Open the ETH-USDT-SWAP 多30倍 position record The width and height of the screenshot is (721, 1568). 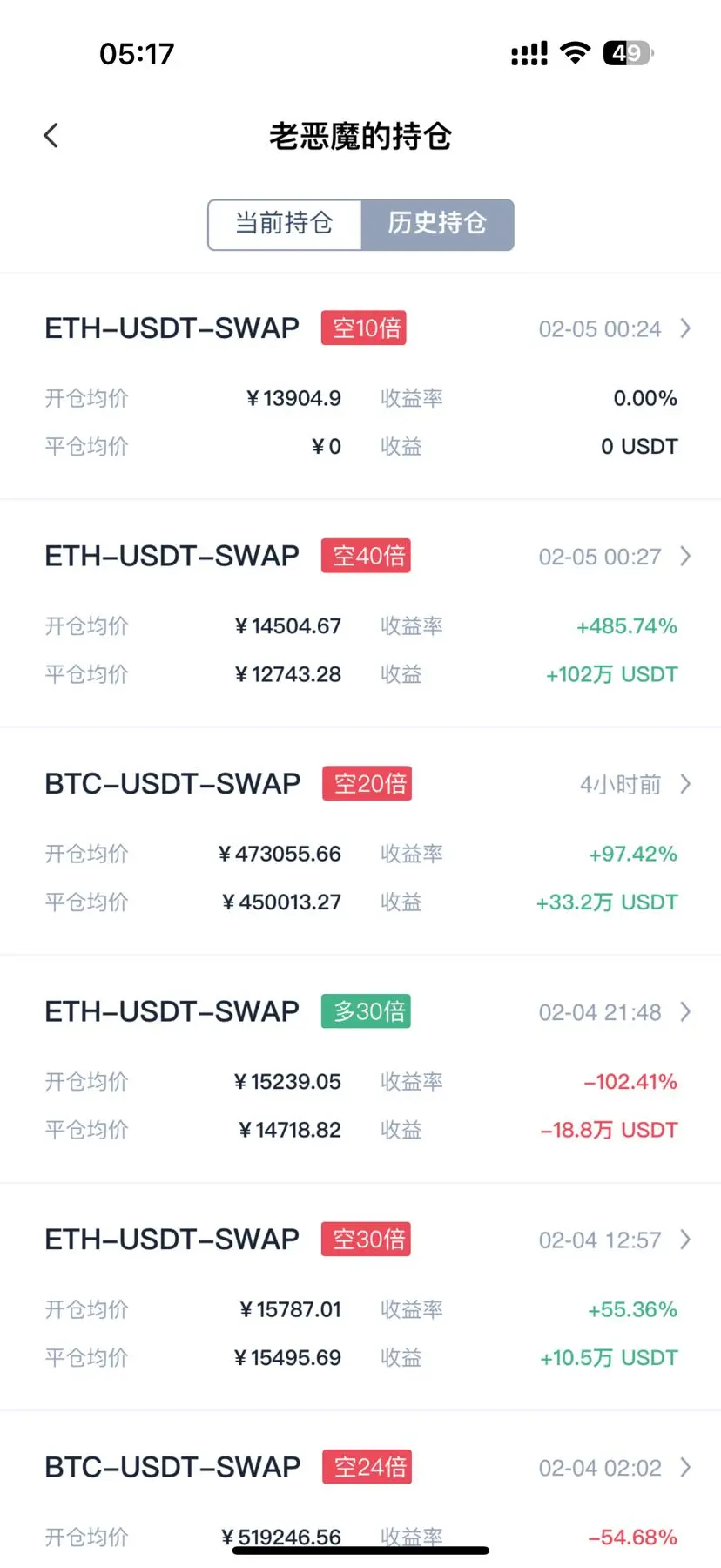(360, 1070)
